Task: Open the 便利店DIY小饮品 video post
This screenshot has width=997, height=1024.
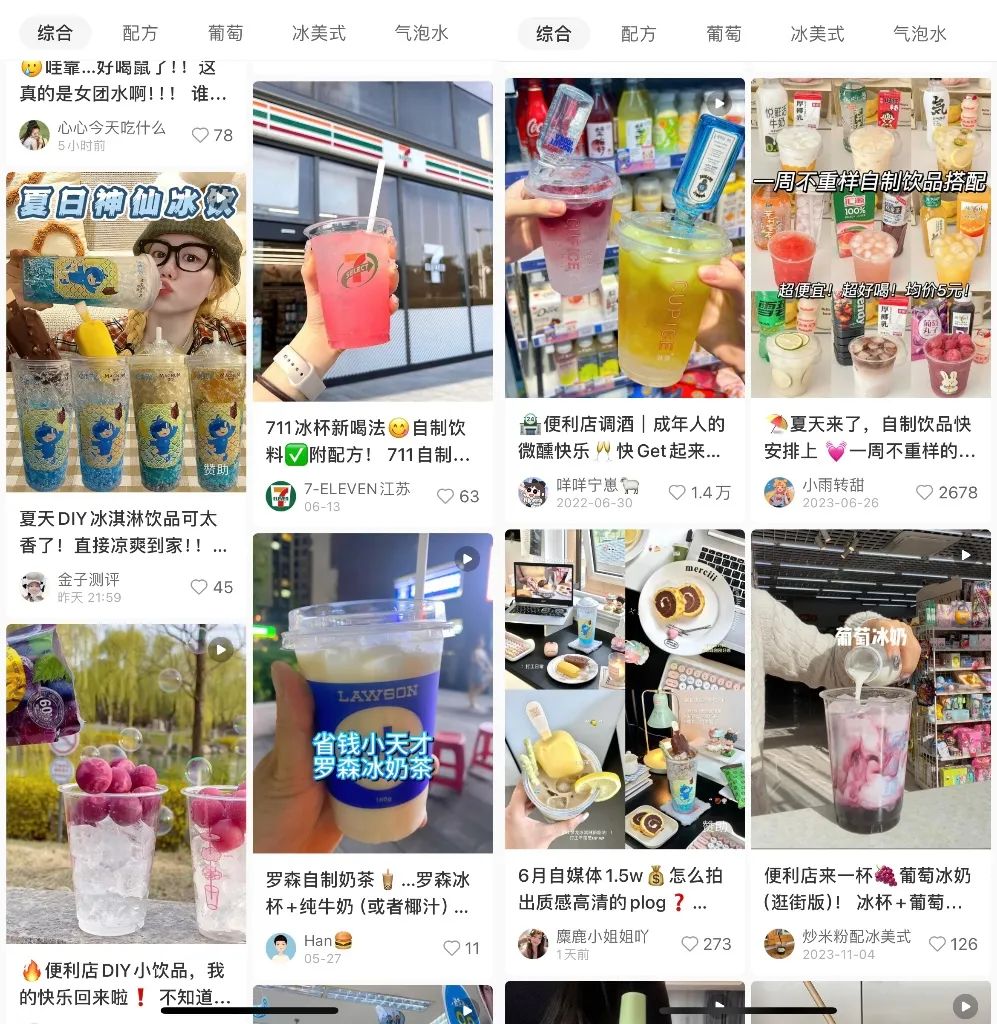Action: tap(126, 783)
